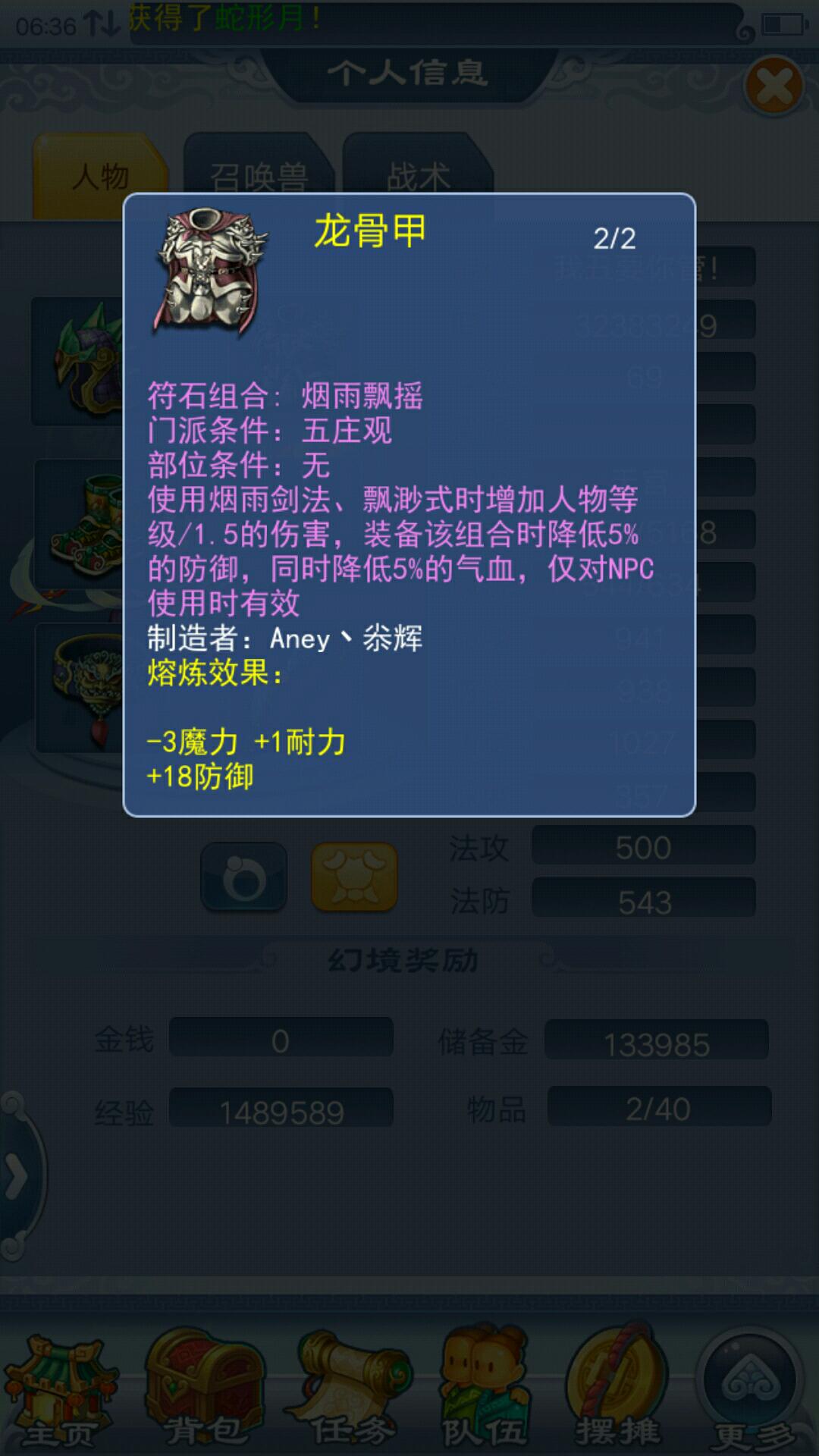Go to 主页 in the bottom bar
This screenshot has height=1456, width=819.
tap(61, 1390)
